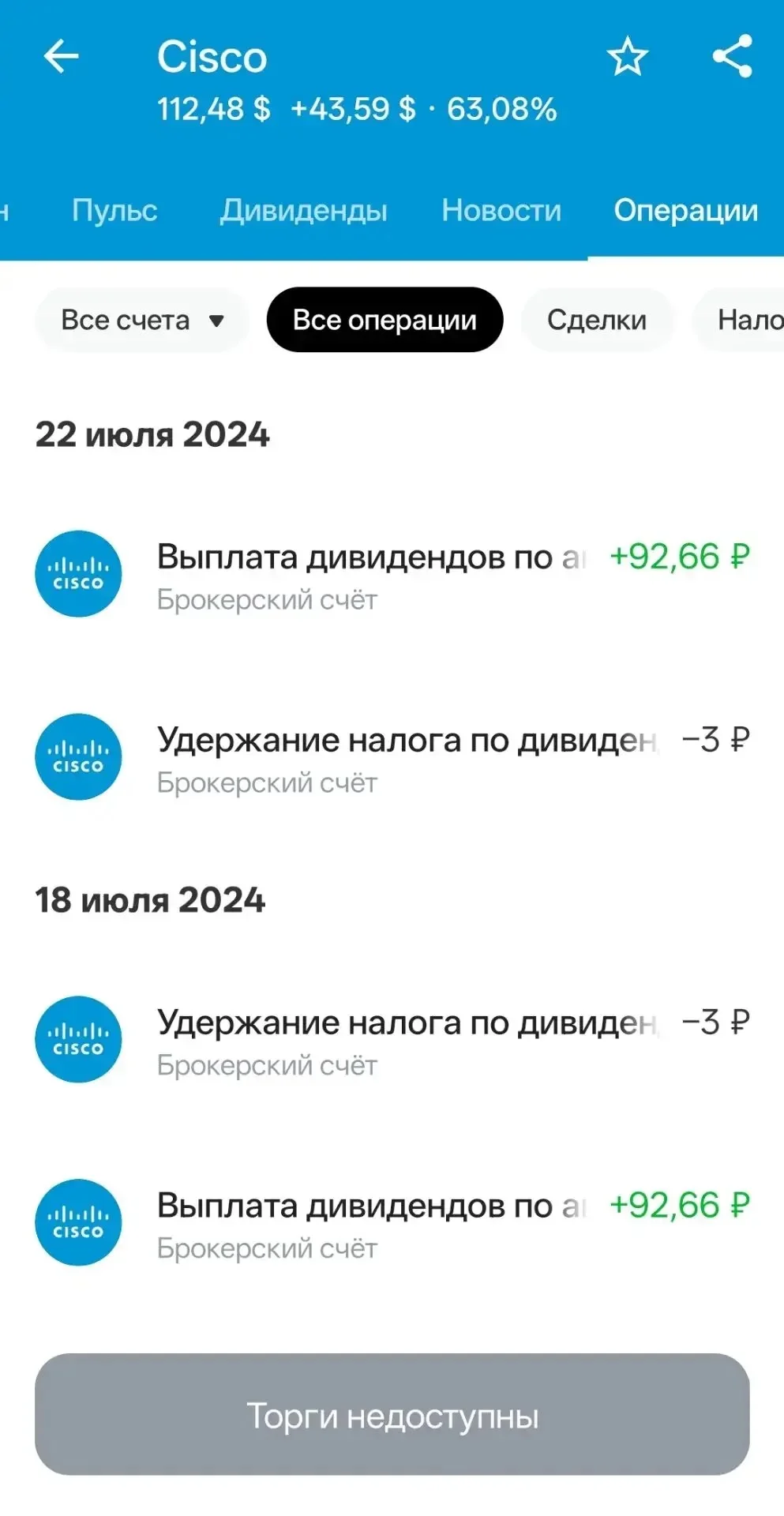This screenshot has height=1516, width=784.
Task: Filter operations by Сделки
Action: click(597, 320)
